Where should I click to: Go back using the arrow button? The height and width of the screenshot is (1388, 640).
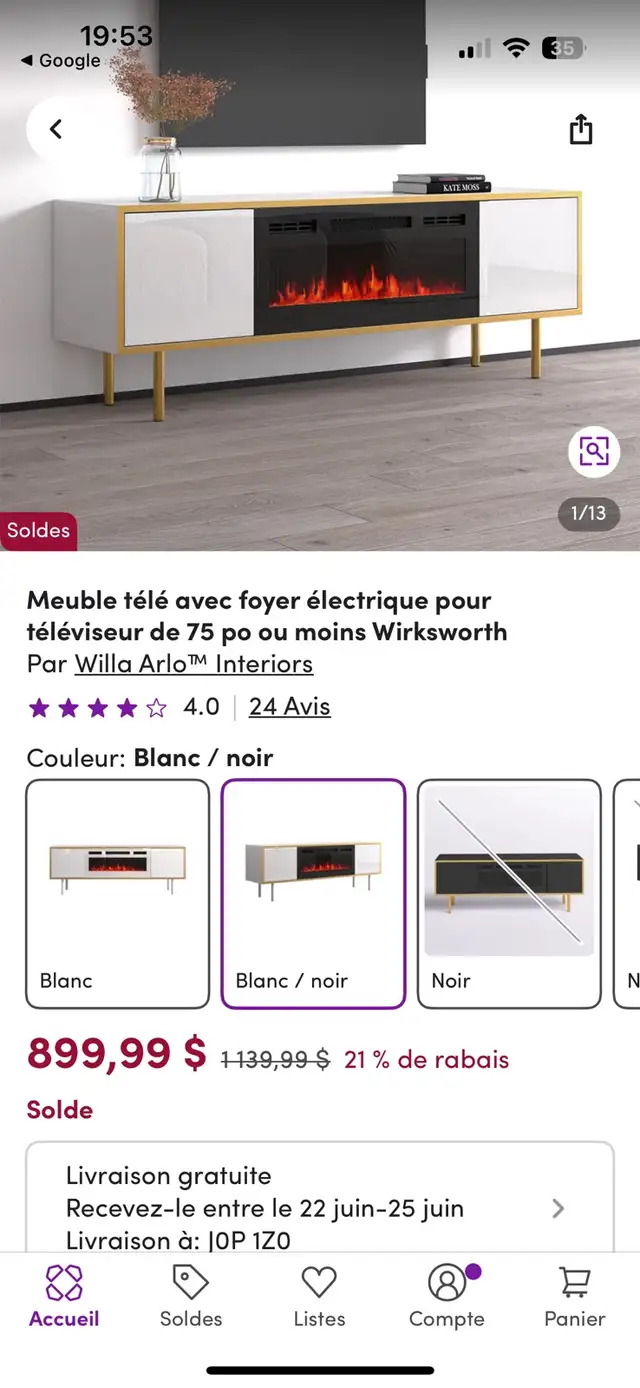pos(57,129)
